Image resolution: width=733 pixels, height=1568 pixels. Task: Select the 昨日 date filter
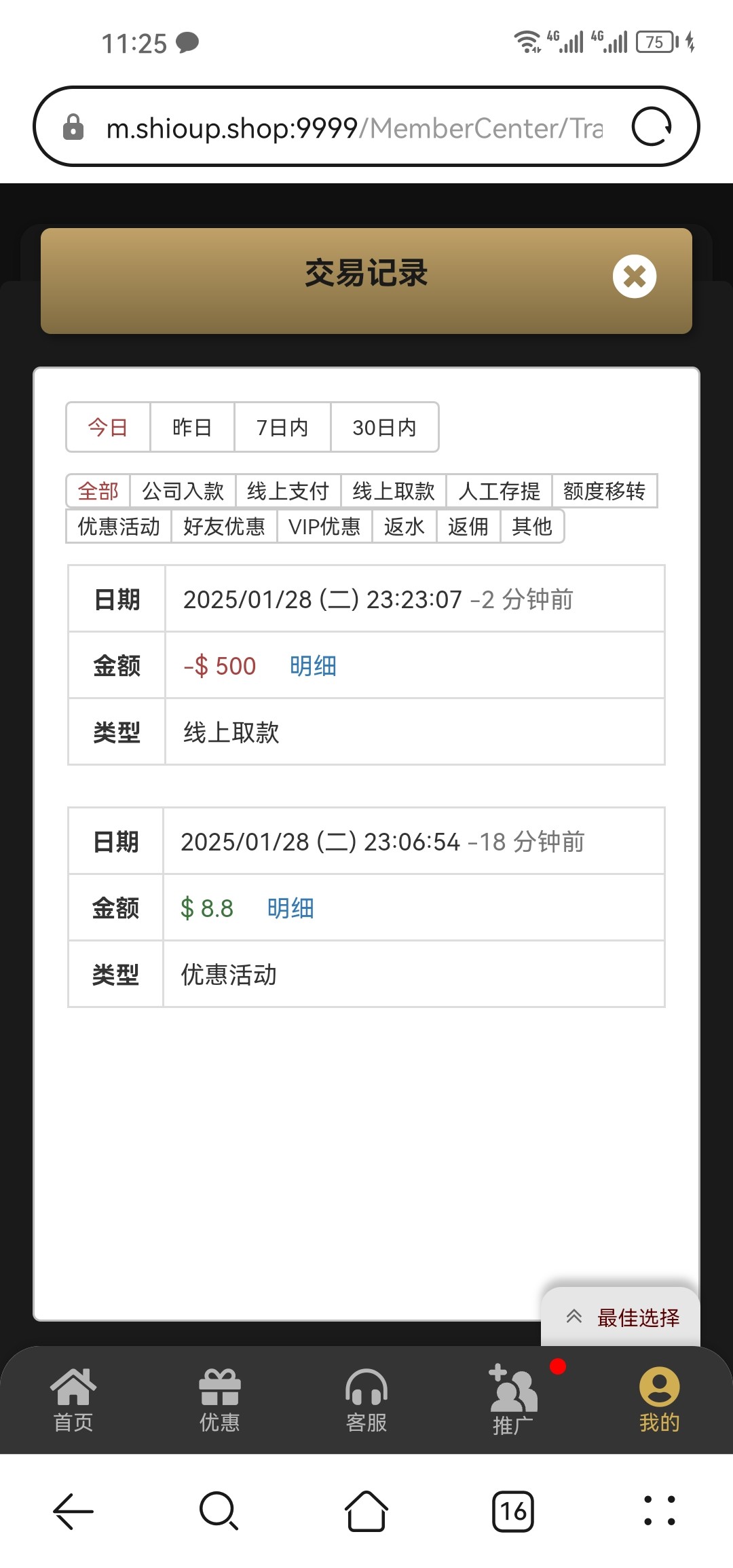click(192, 428)
